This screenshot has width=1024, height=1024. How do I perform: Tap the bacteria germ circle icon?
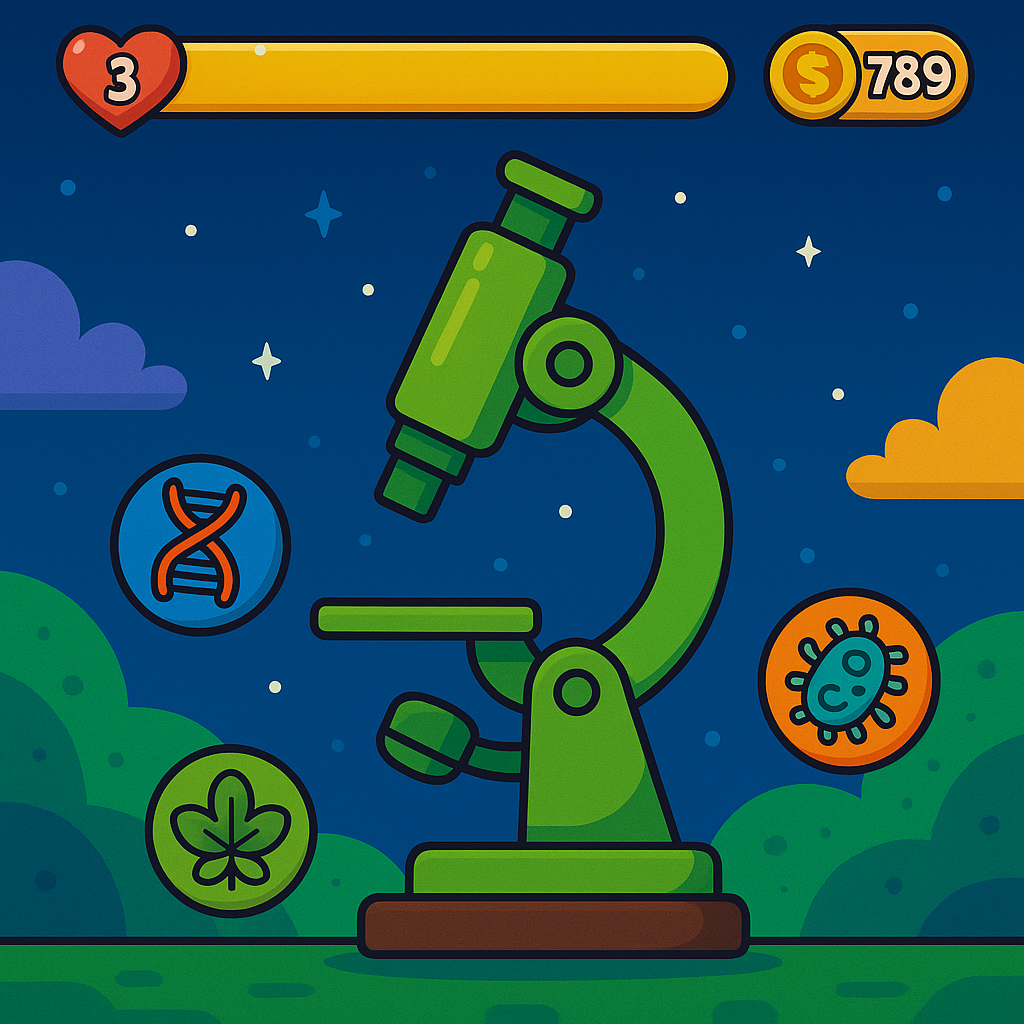(x=848, y=681)
